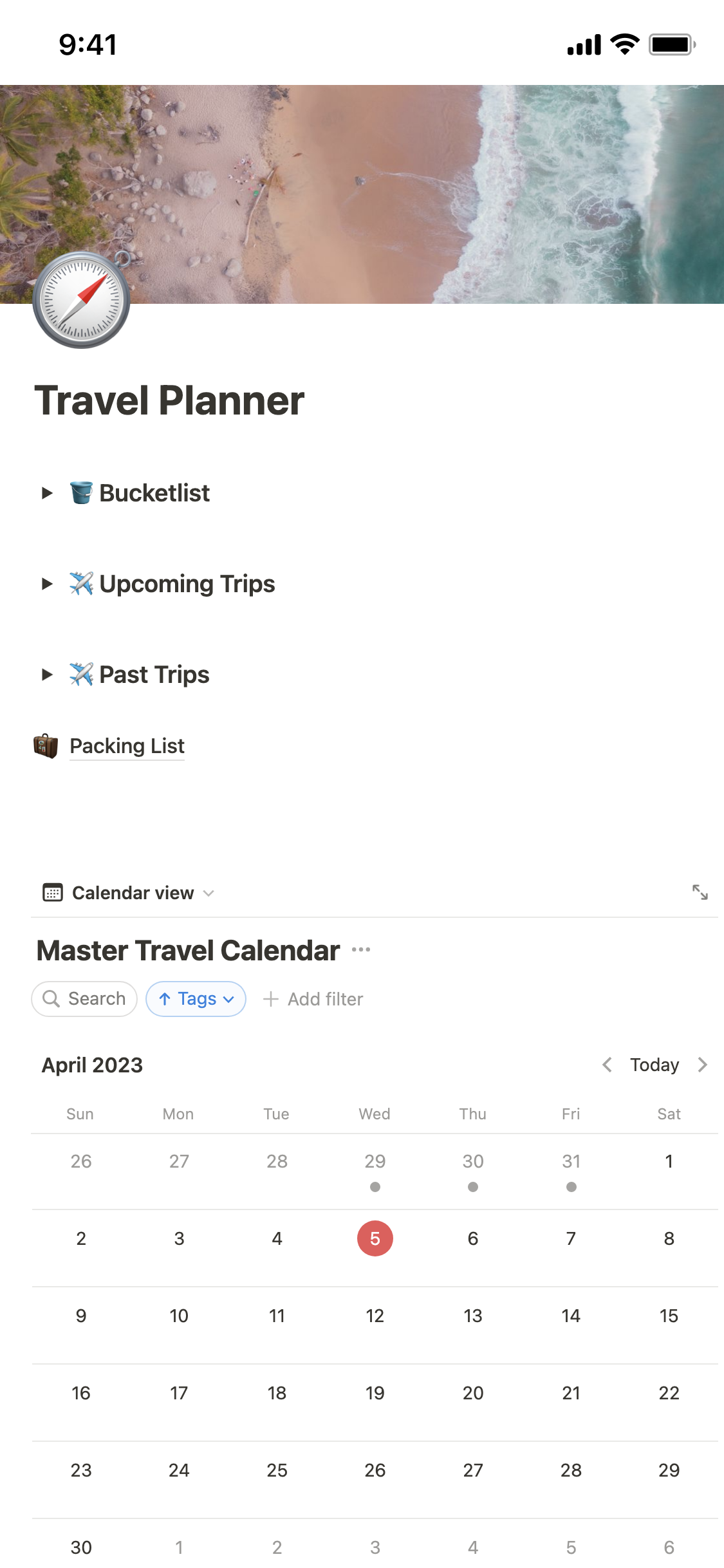Tap the calendar Search field
This screenshot has width=724, height=1568.
tap(84, 999)
